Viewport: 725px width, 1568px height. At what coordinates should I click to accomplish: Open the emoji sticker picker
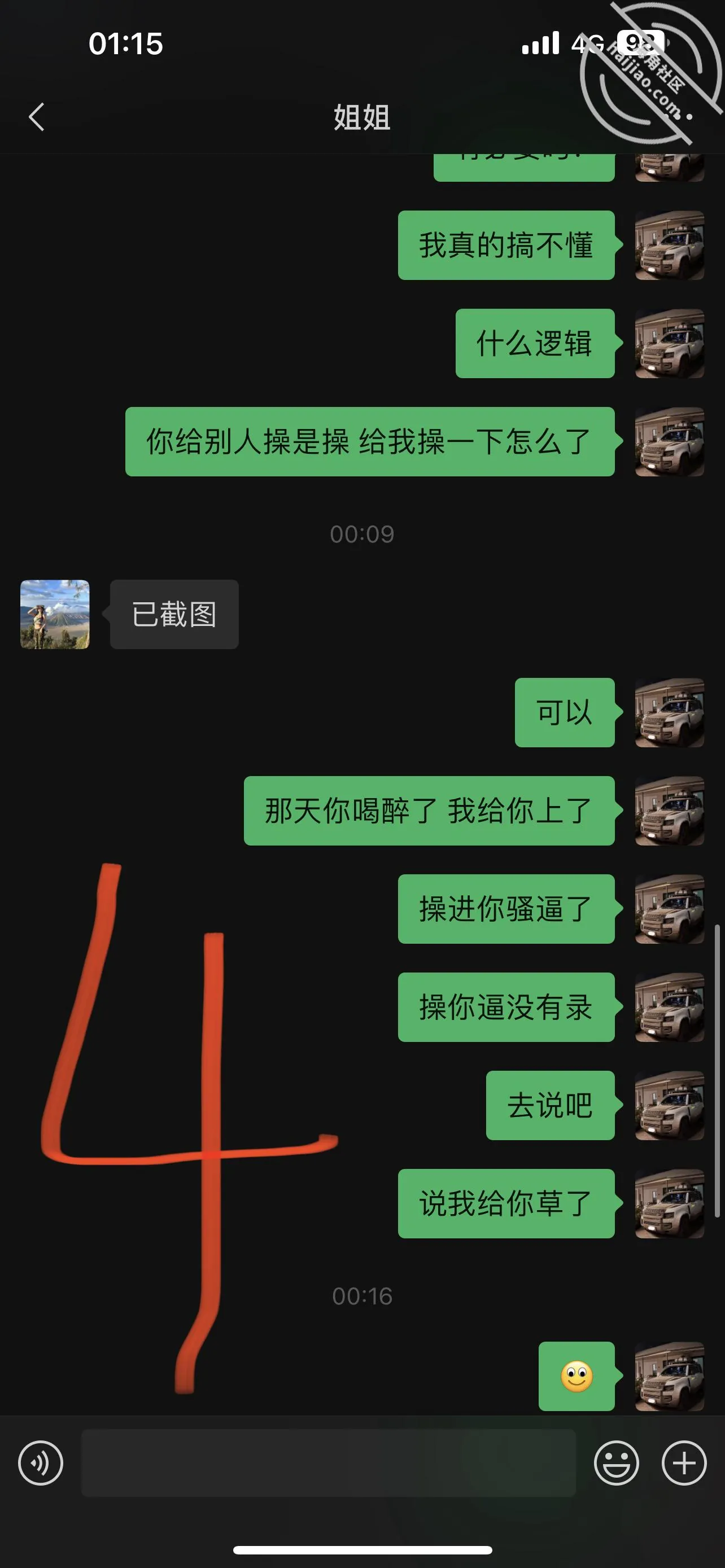coord(616,1462)
